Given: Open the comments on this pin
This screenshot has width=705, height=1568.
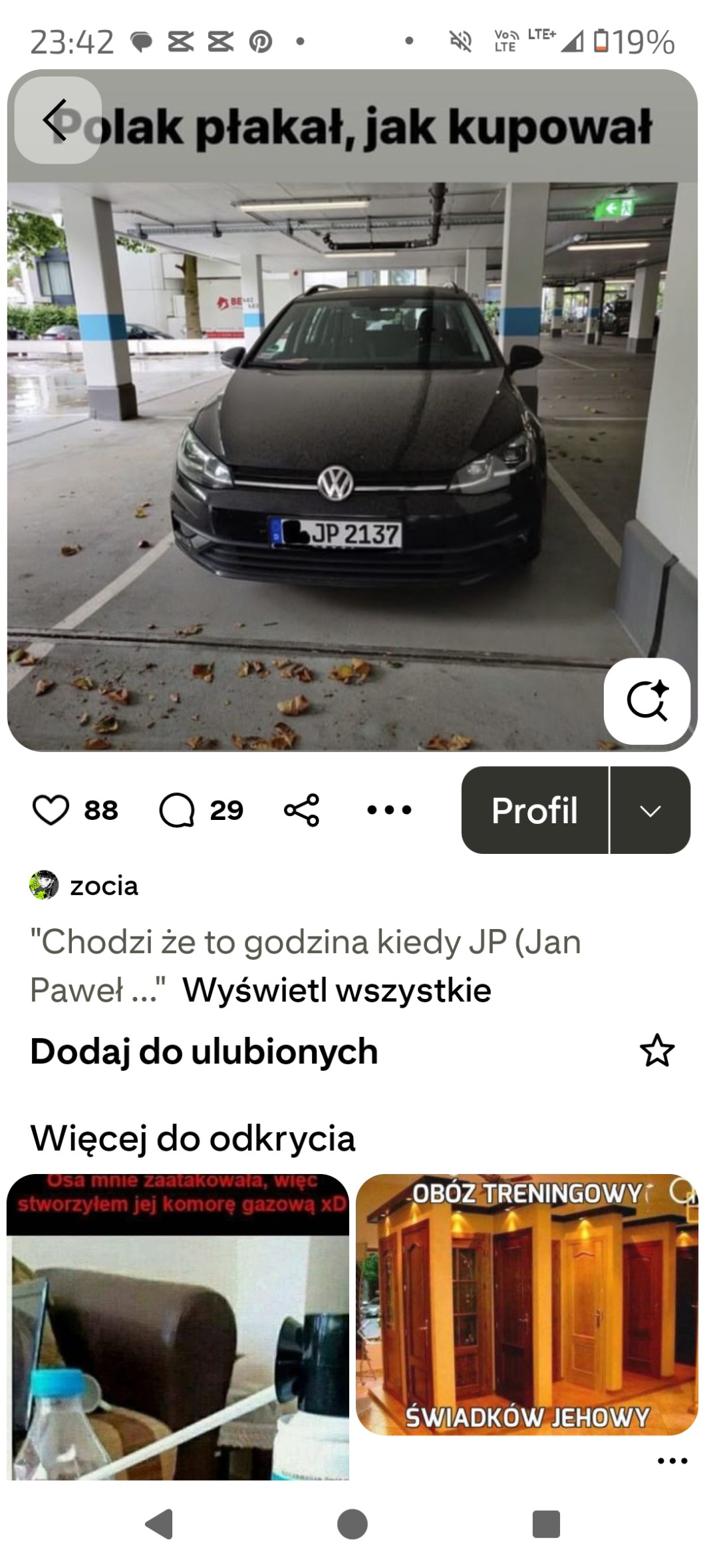Looking at the screenshot, I should [178, 810].
